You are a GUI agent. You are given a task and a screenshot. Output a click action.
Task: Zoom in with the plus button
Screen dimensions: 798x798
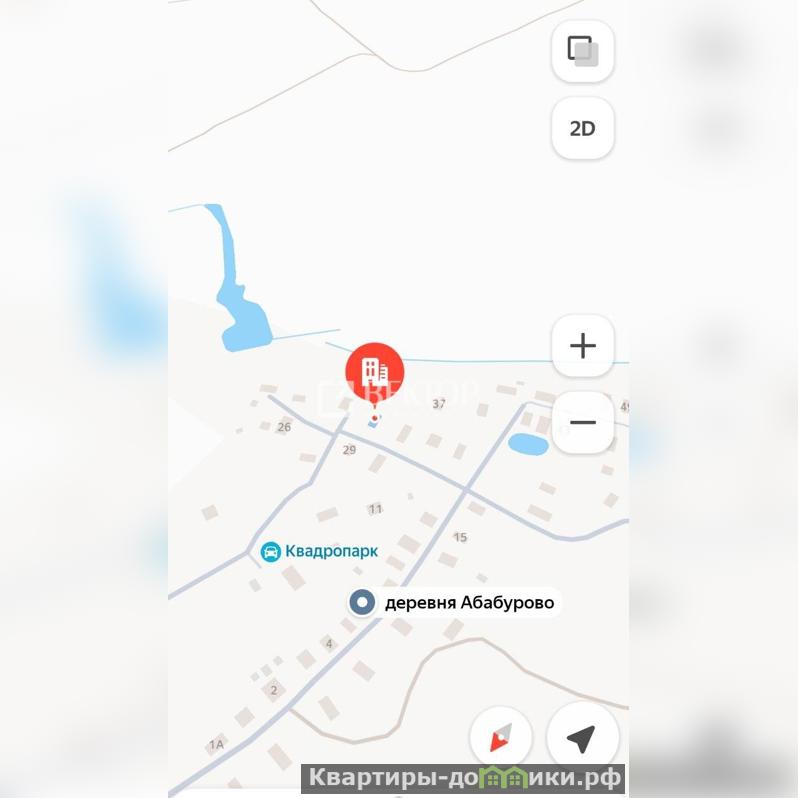click(583, 346)
